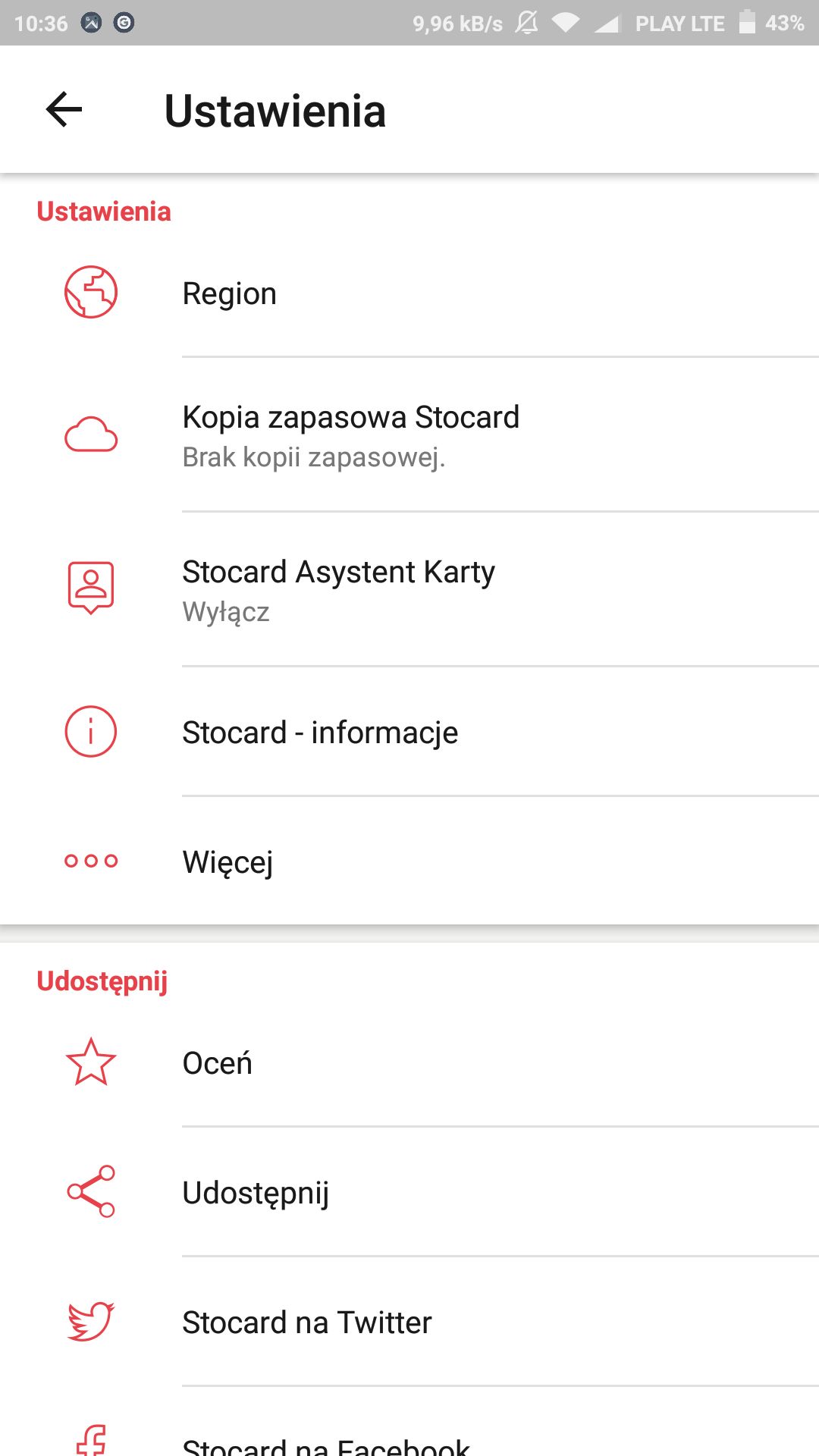Open Stocard na Twitter
This screenshot has width=819, height=1456.
(x=409, y=1322)
